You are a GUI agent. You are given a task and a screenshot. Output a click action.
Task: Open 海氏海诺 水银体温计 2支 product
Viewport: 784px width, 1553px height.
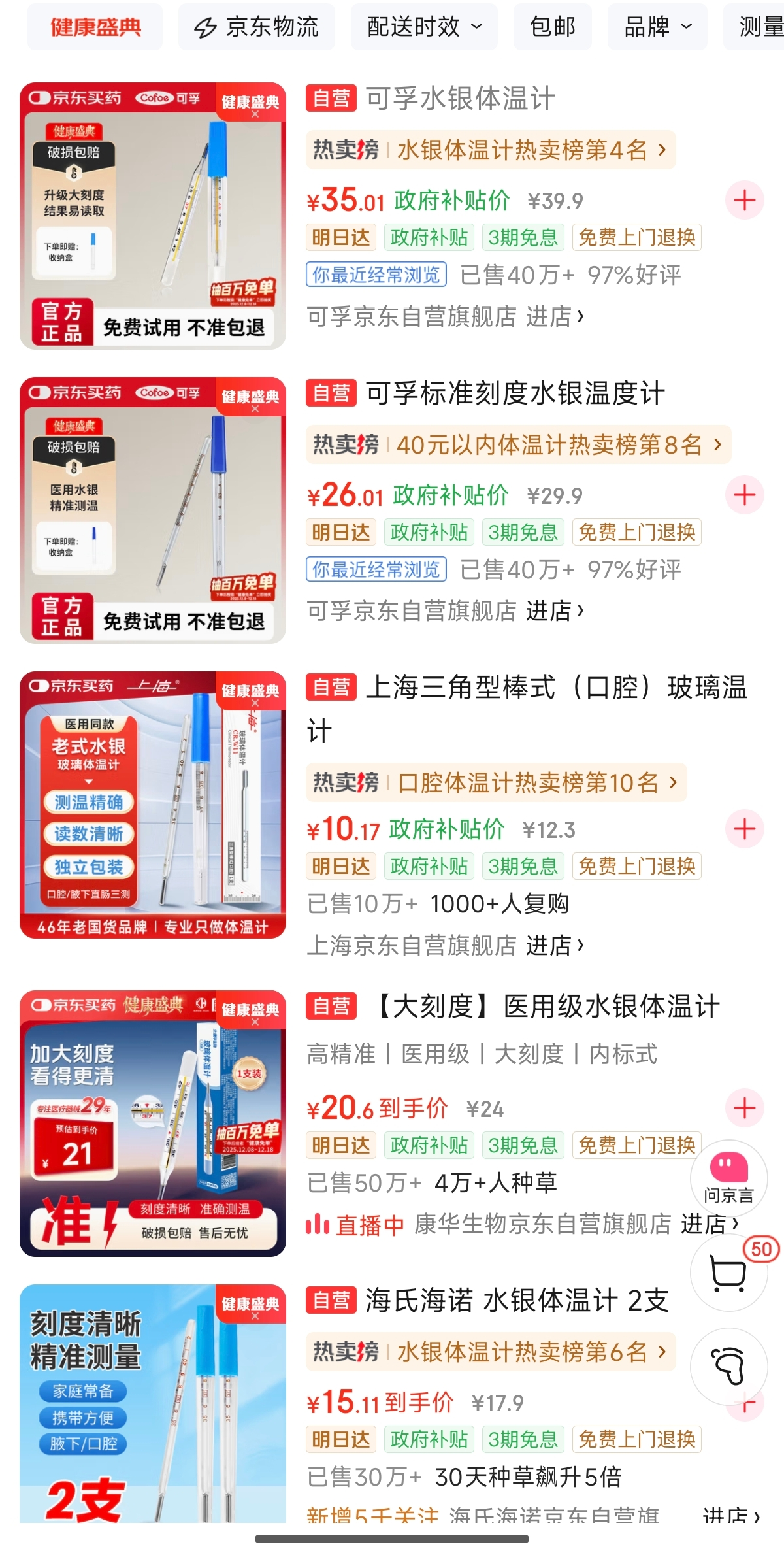pos(516,1301)
